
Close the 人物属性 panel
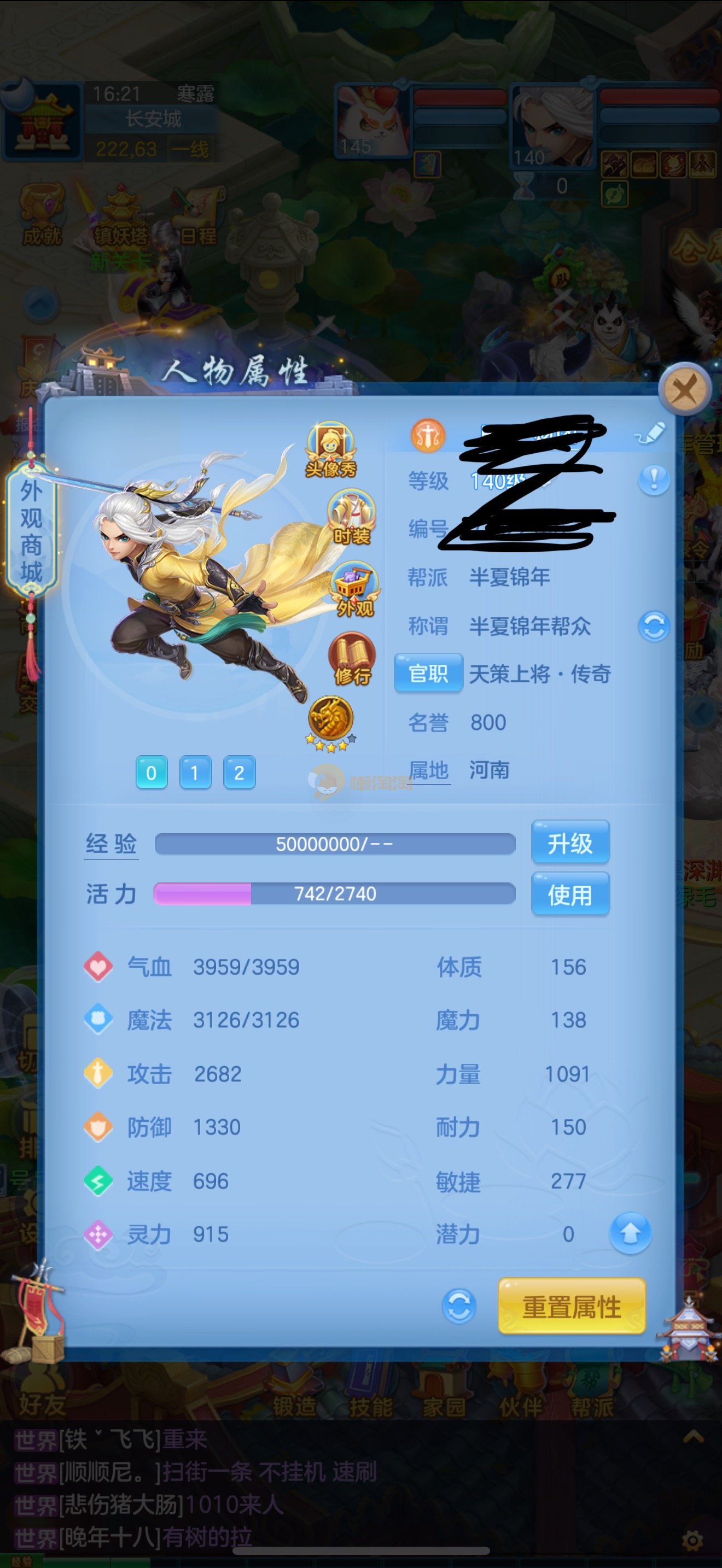685,389
